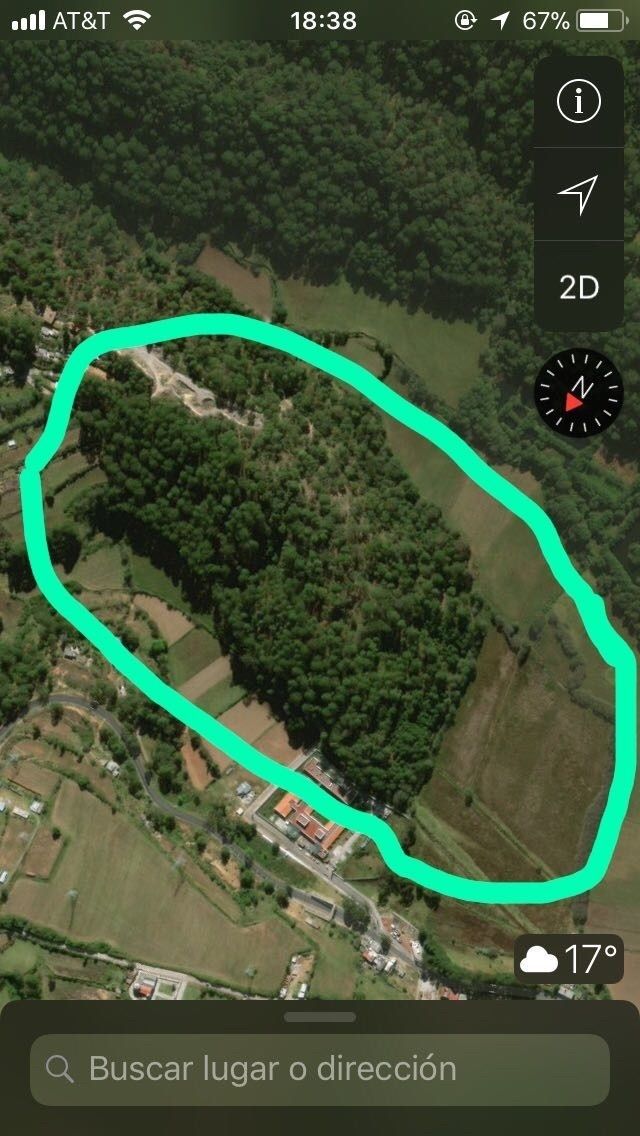
Task: Open the 17° weather badge
Action: click(x=569, y=958)
